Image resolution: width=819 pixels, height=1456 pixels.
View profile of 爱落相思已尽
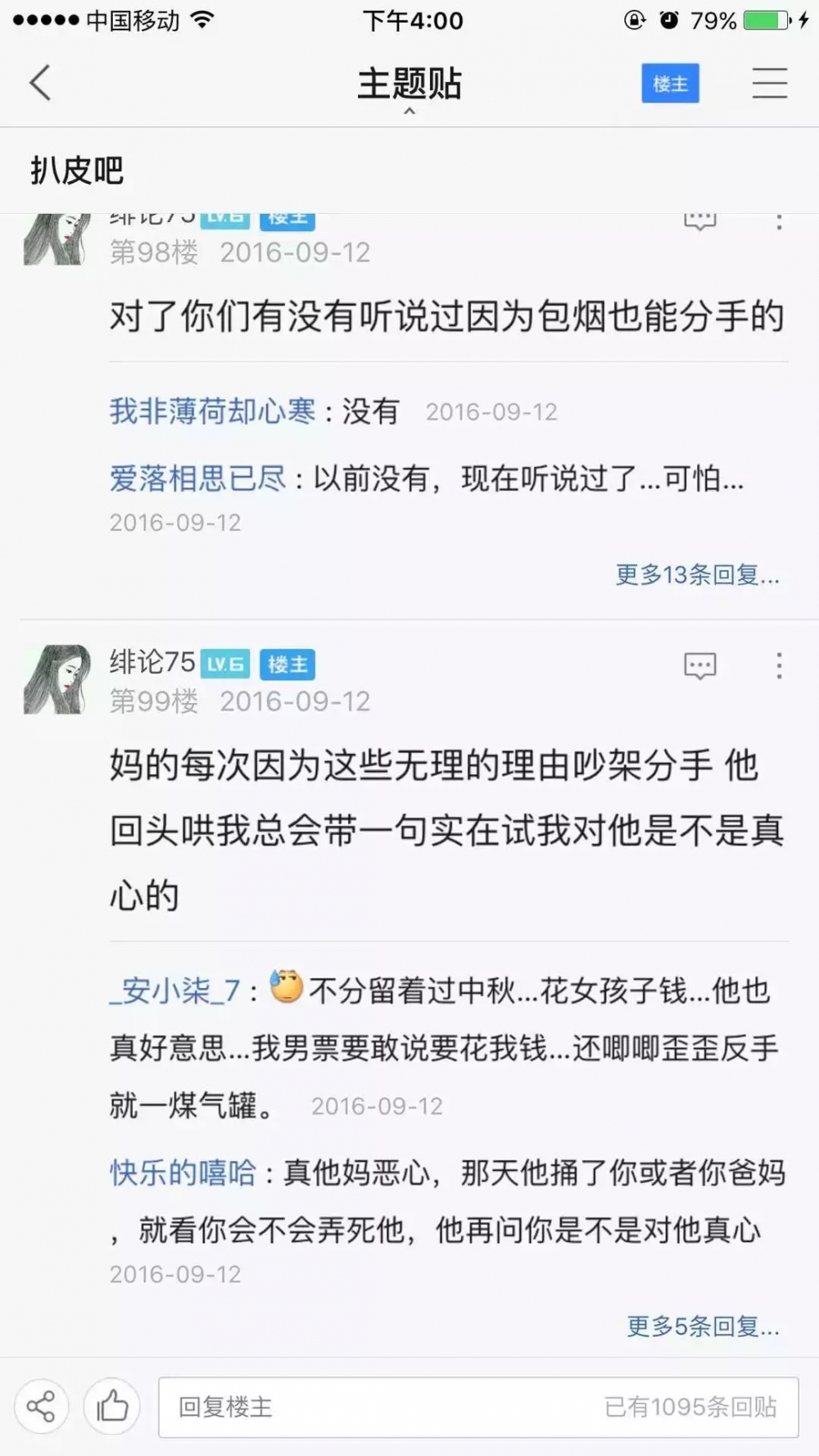coord(198,478)
